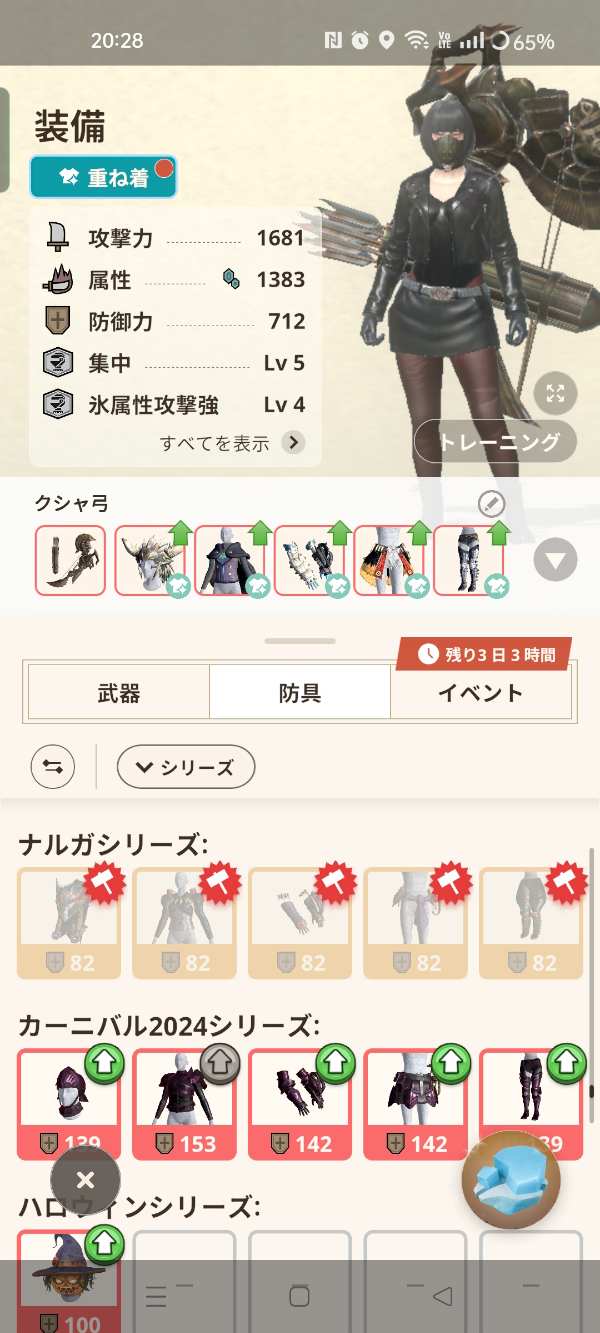This screenshot has width=600, height=1333.
Task: Select カーニバル2024 helmet with 139 defense
Action: (69, 1102)
